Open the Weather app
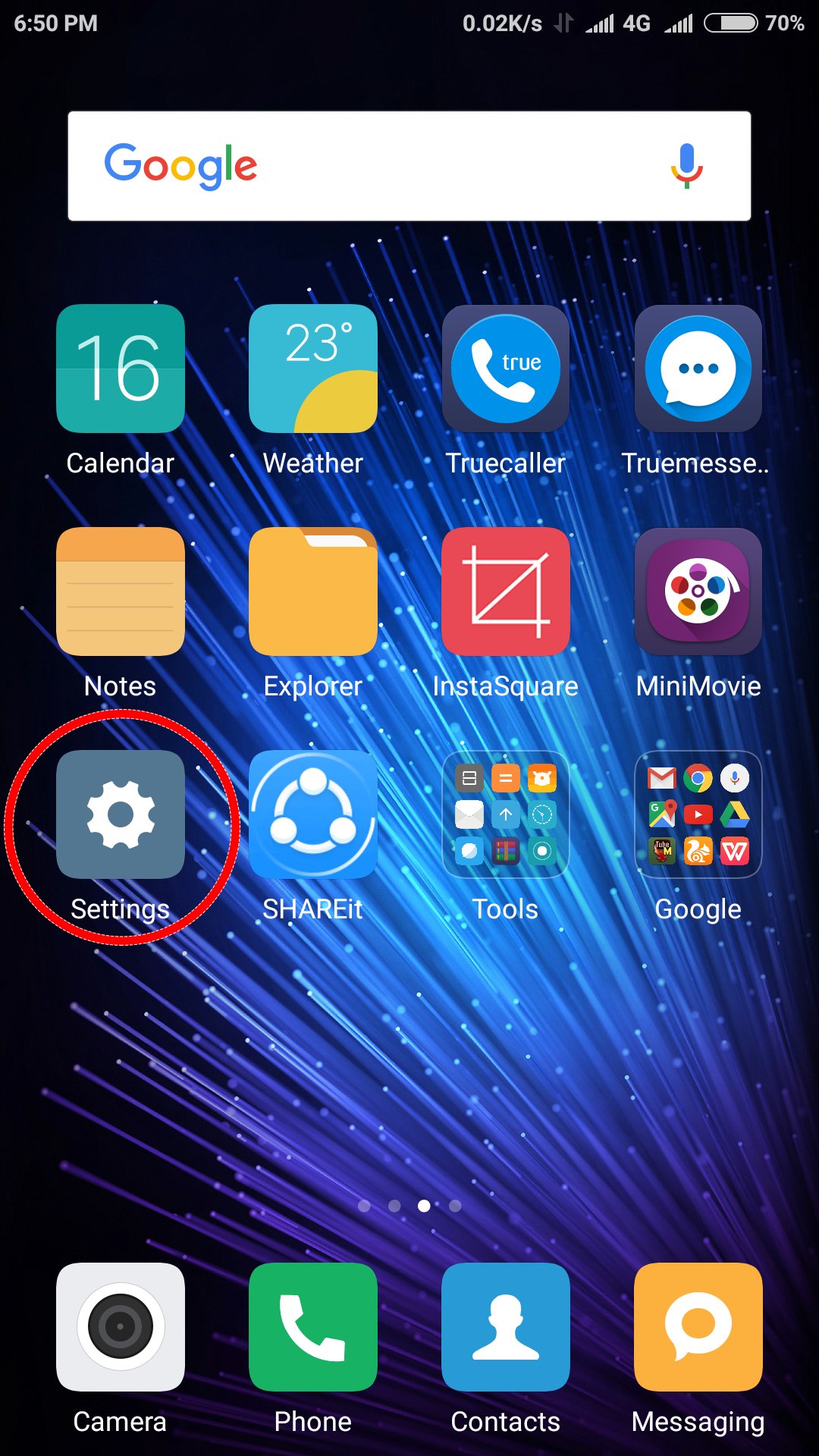 313,369
